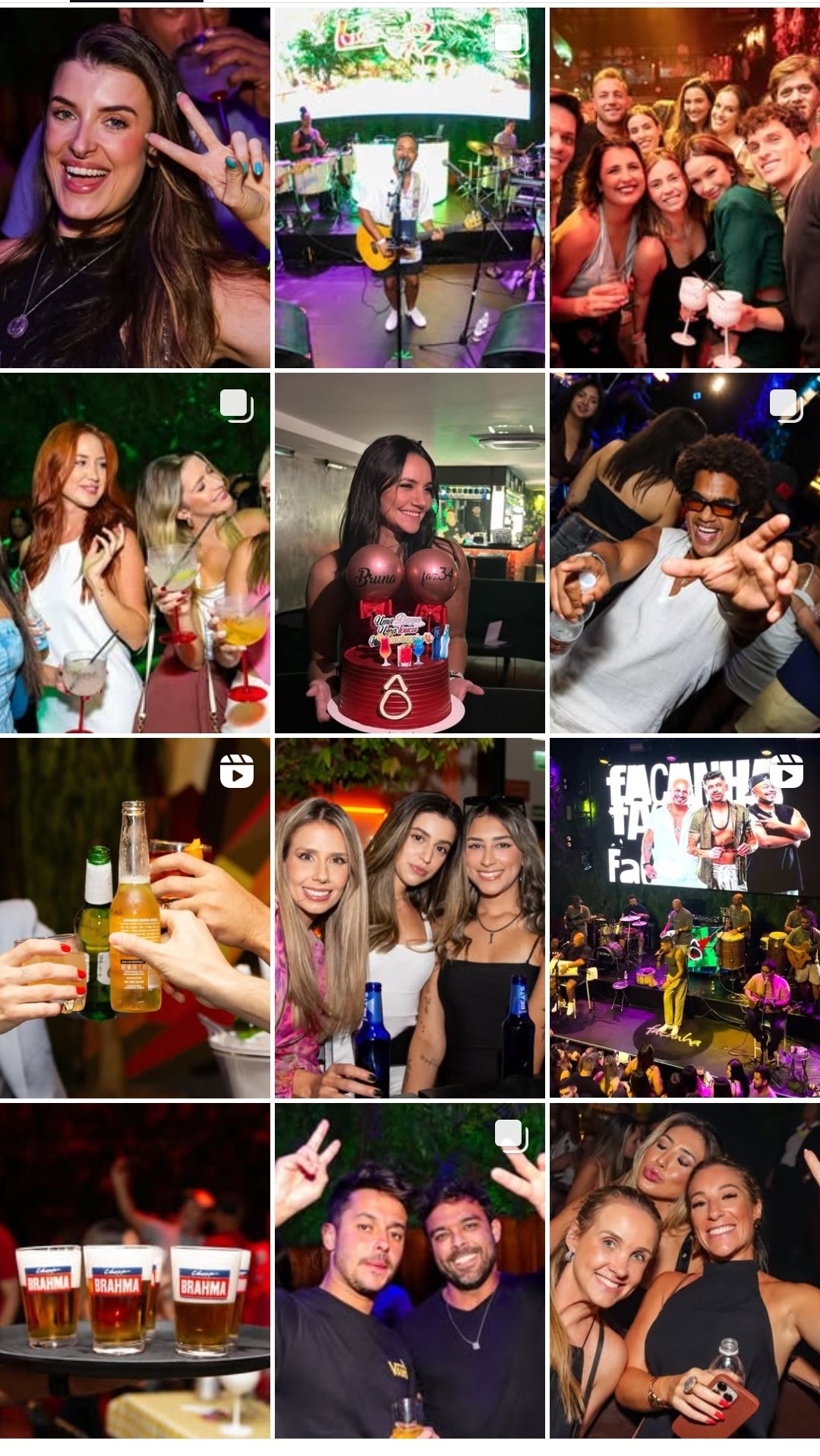View the group photo with cocktail glasses

[x=684, y=188]
